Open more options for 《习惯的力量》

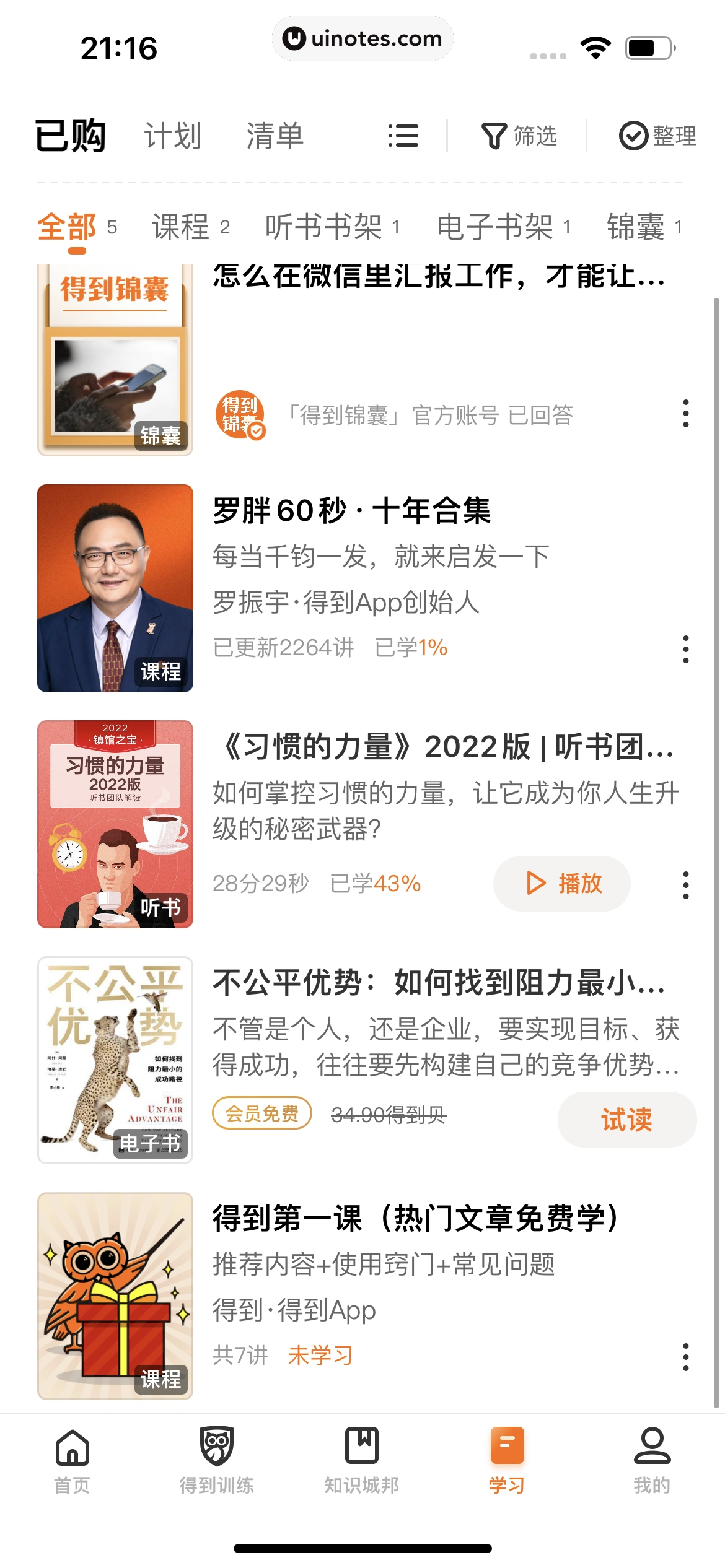point(685,885)
